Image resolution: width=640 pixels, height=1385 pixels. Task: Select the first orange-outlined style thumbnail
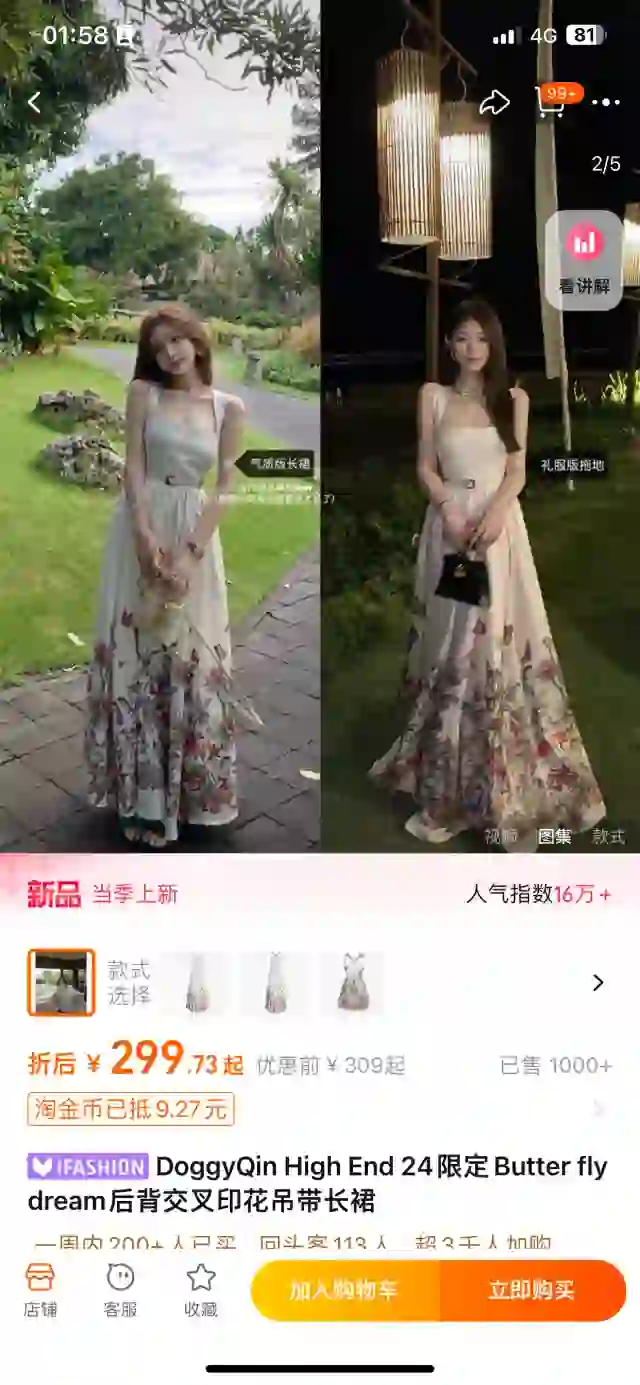click(x=61, y=982)
